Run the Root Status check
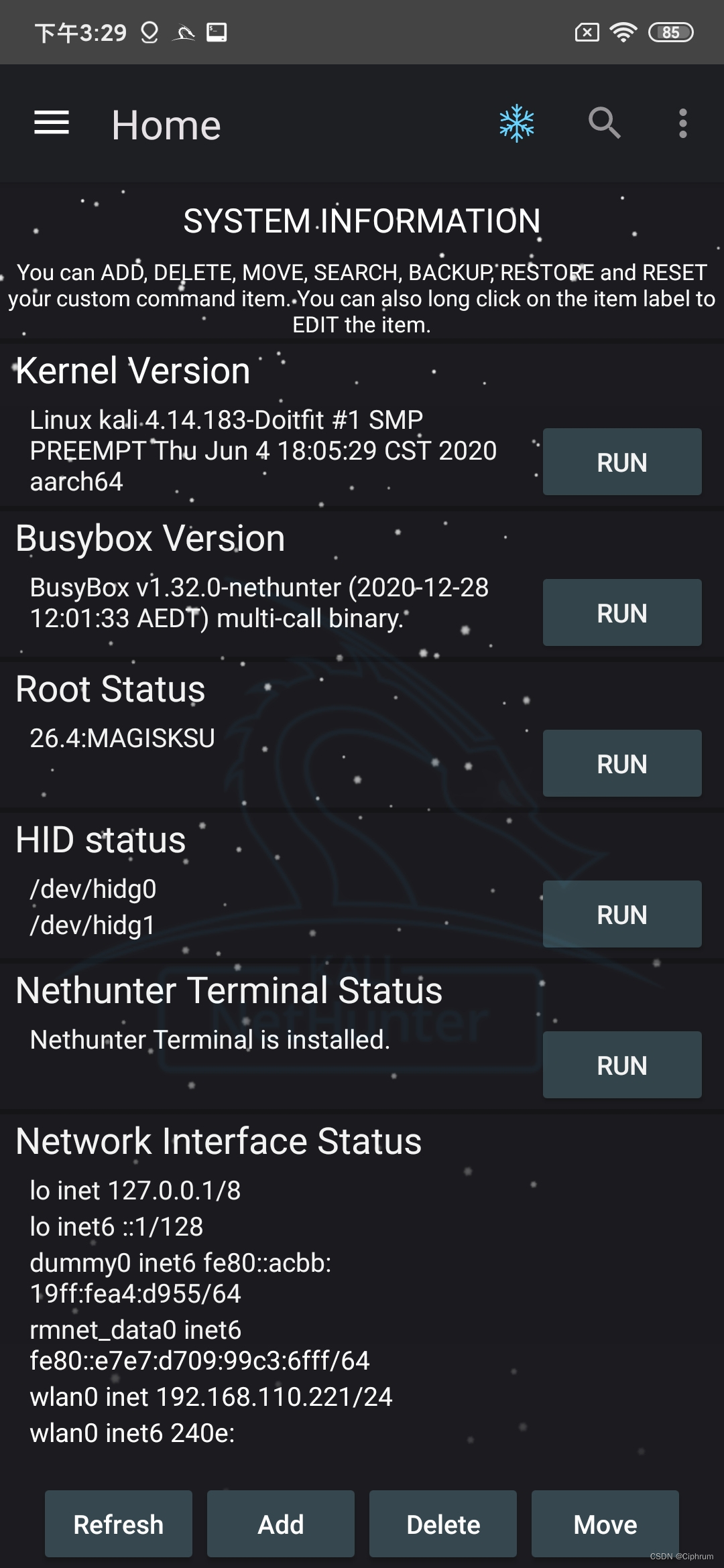The image size is (724, 1568). click(x=621, y=763)
